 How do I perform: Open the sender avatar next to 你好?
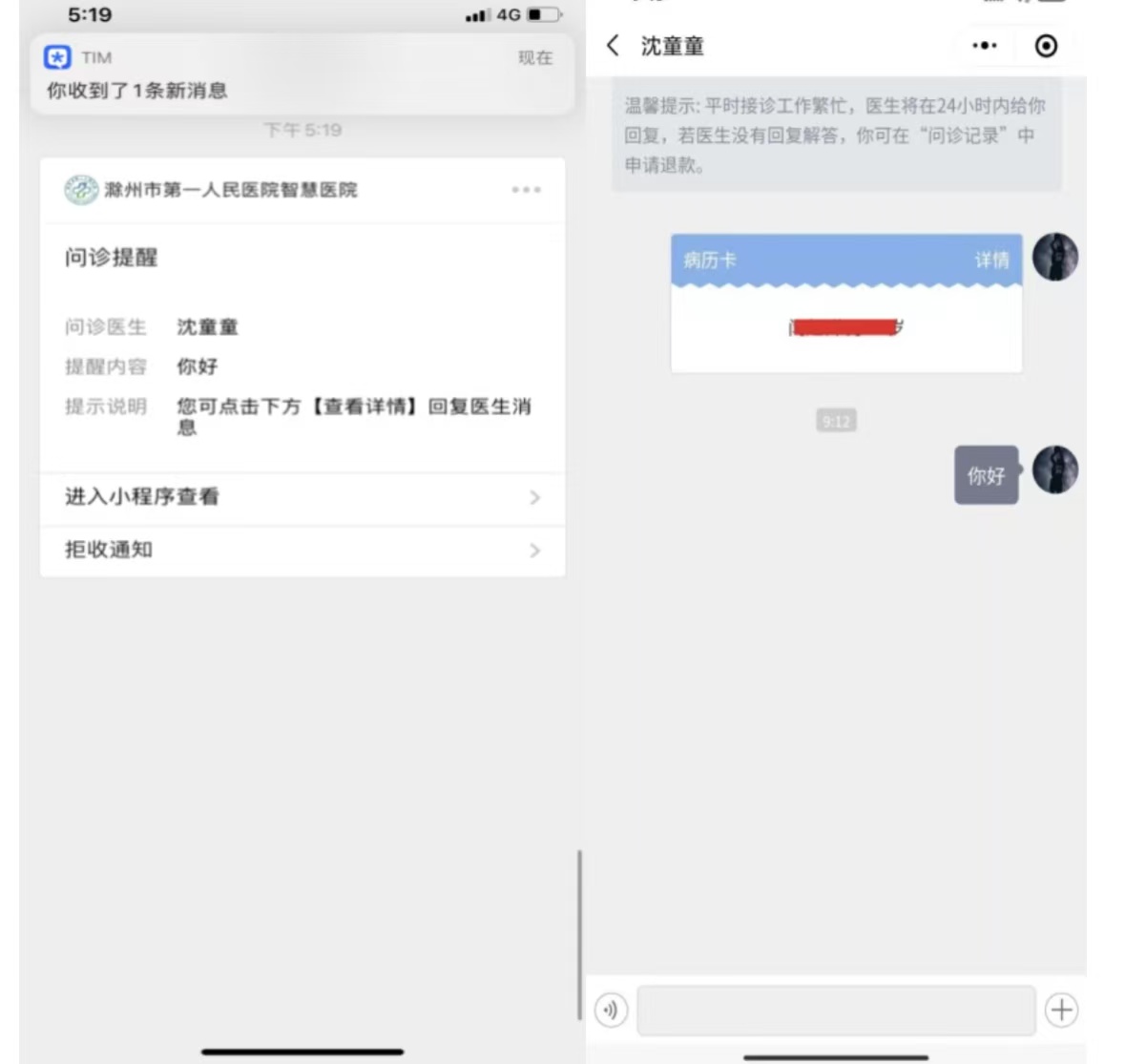(1055, 470)
